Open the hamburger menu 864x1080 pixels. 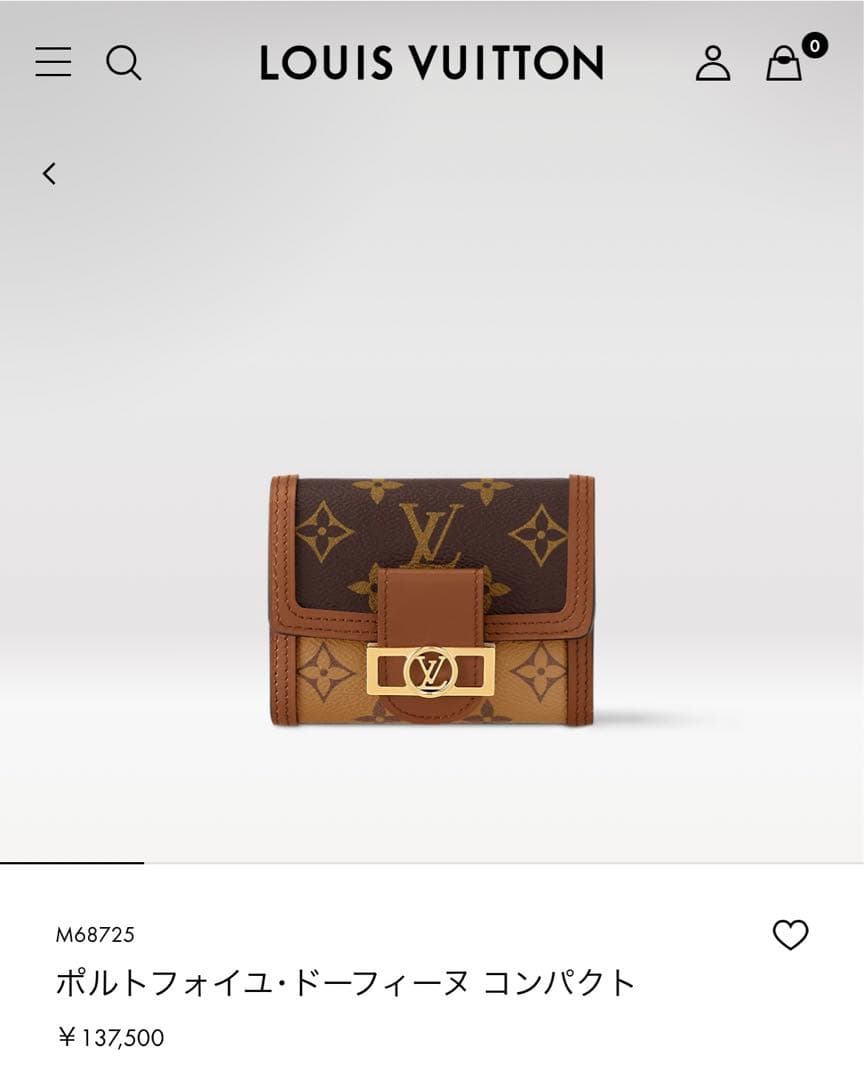[53, 62]
